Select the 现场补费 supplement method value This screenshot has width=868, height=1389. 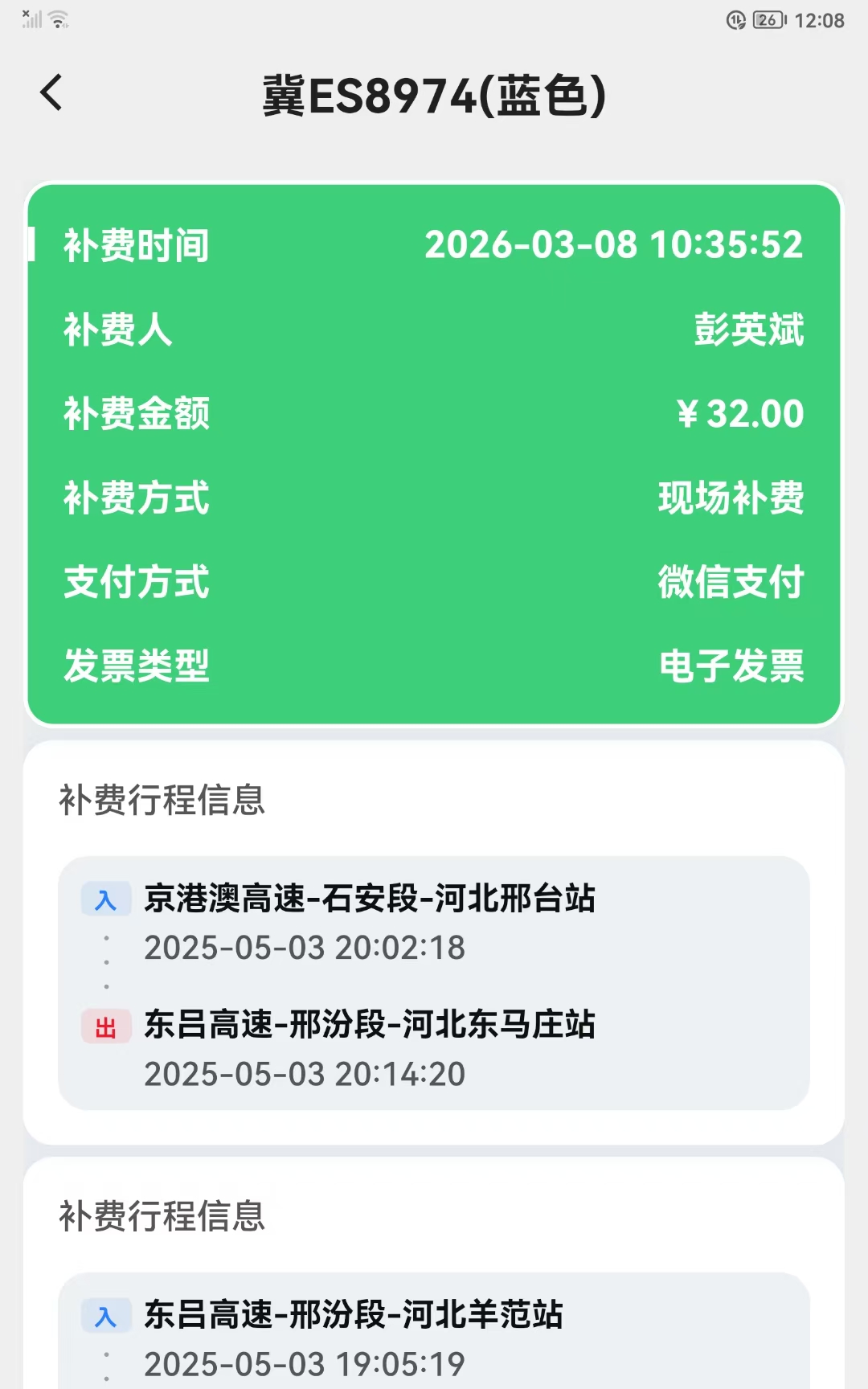click(728, 499)
